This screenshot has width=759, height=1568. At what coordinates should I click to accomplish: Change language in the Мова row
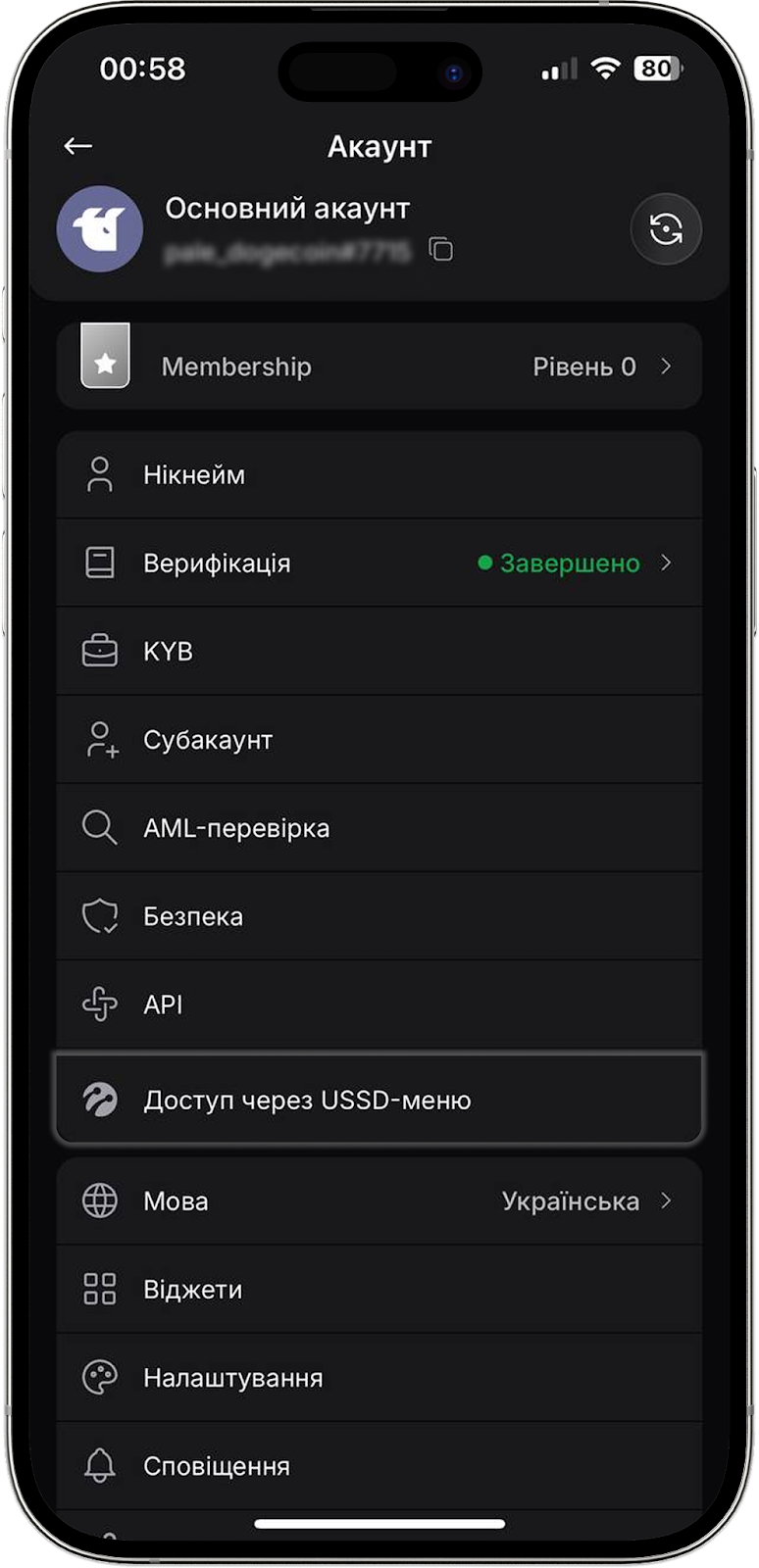[x=379, y=1201]
